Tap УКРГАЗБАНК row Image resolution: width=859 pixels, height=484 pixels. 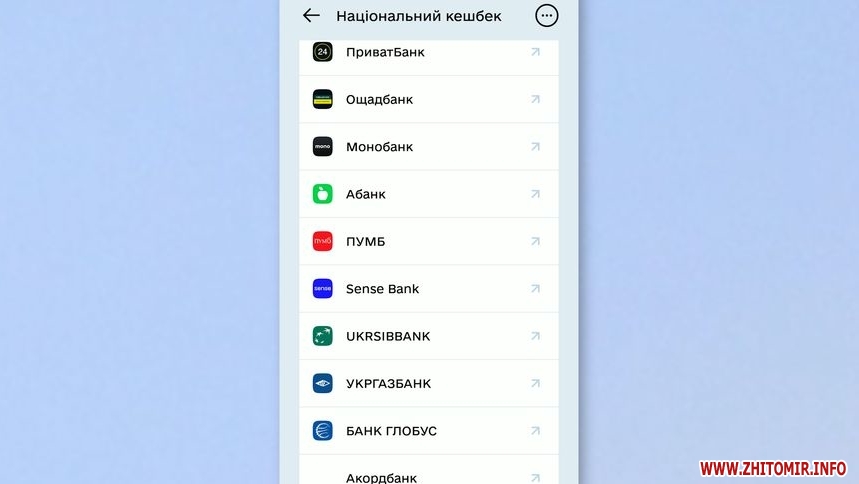tap(428, 383)
